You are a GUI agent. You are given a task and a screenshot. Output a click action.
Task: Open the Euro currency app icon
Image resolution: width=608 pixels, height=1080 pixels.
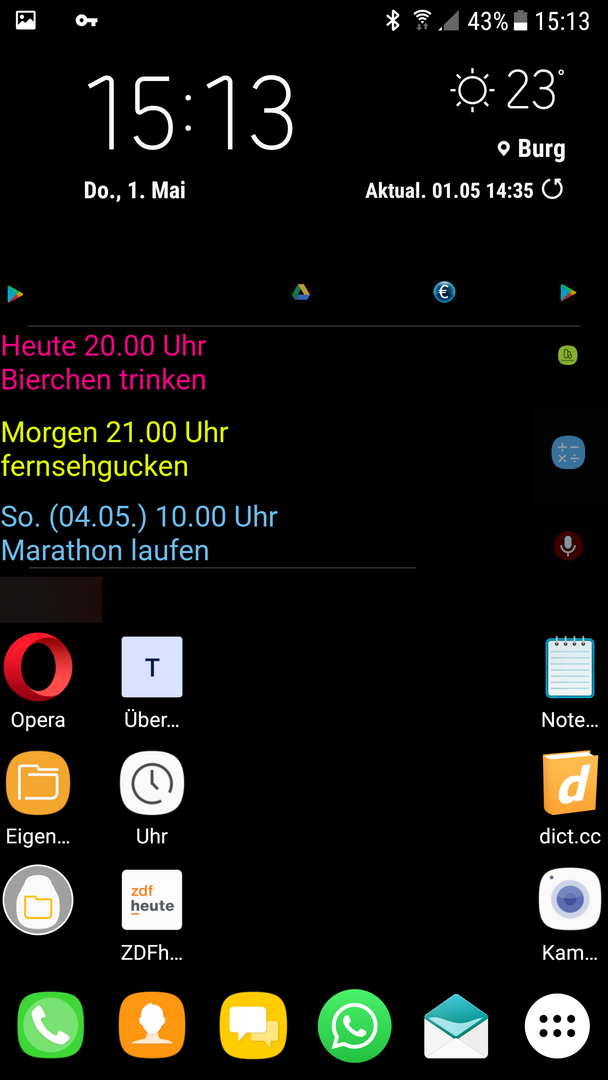coord(444,292)
